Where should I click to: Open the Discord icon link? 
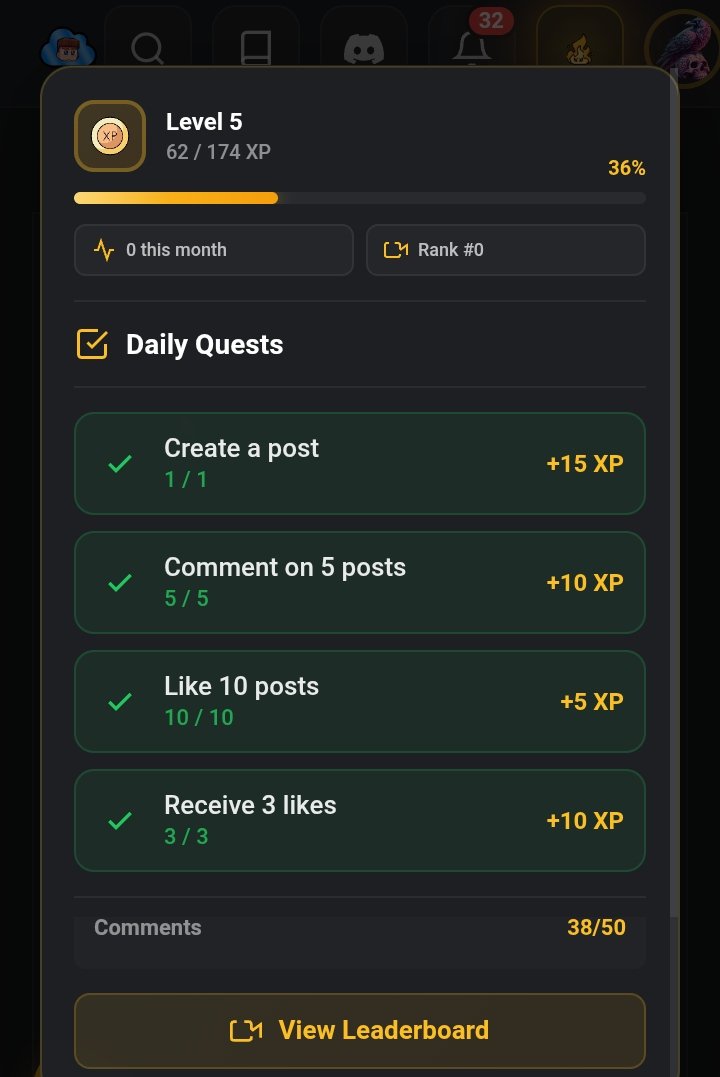pyautogui.click(x=364, y=47)
